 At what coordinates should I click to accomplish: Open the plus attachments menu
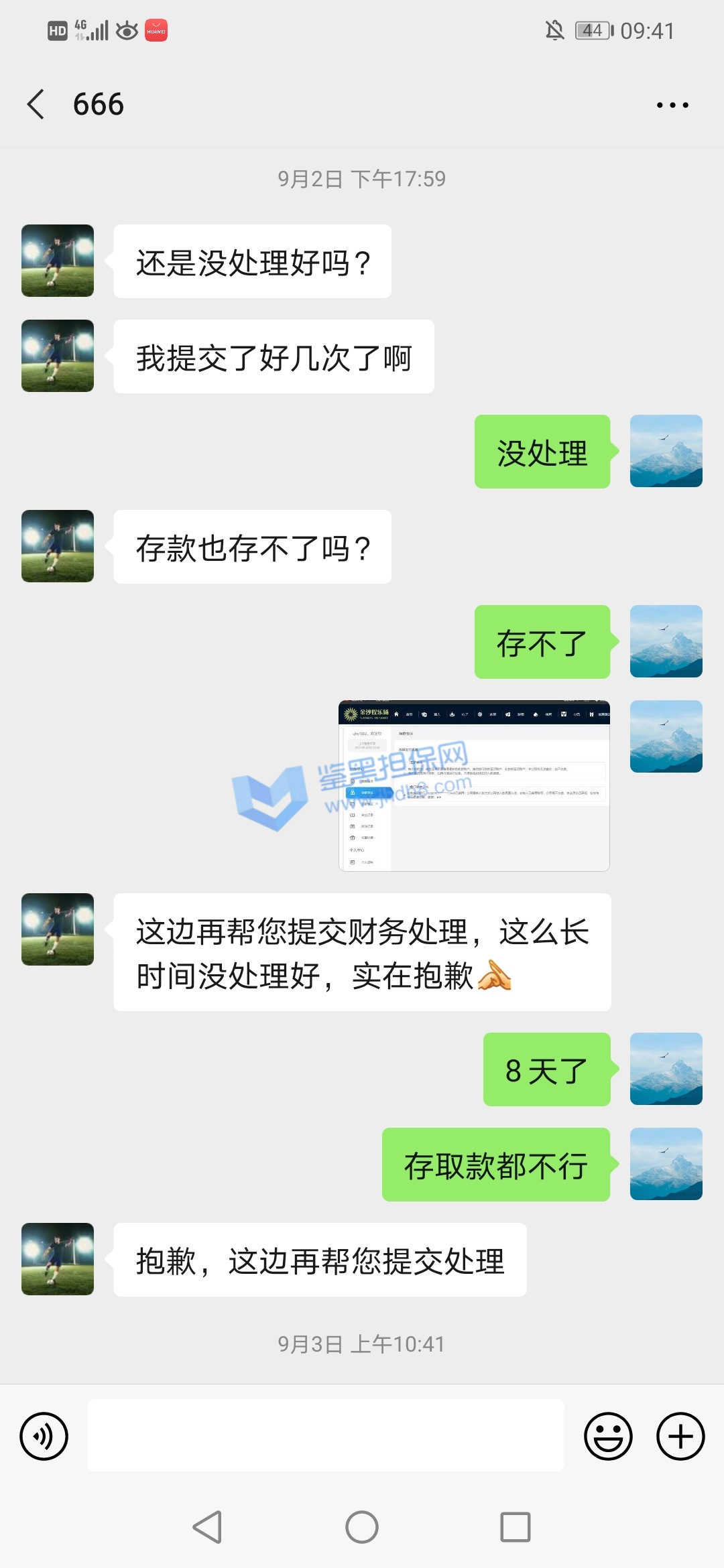tap(680, 1436)
